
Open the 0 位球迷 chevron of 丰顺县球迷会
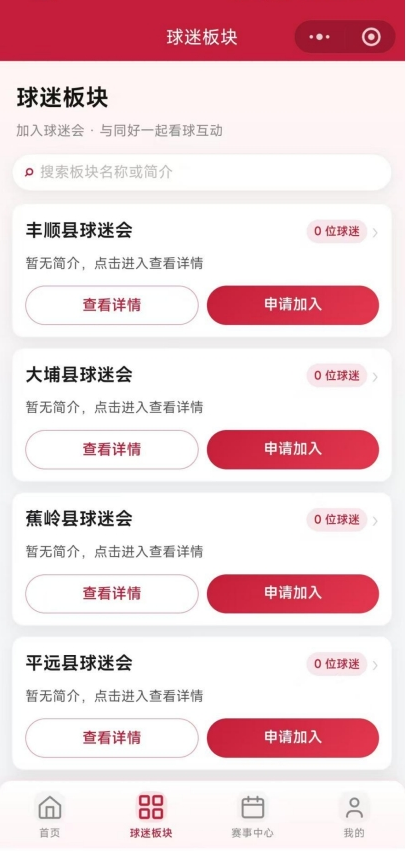tap(375, 232)
